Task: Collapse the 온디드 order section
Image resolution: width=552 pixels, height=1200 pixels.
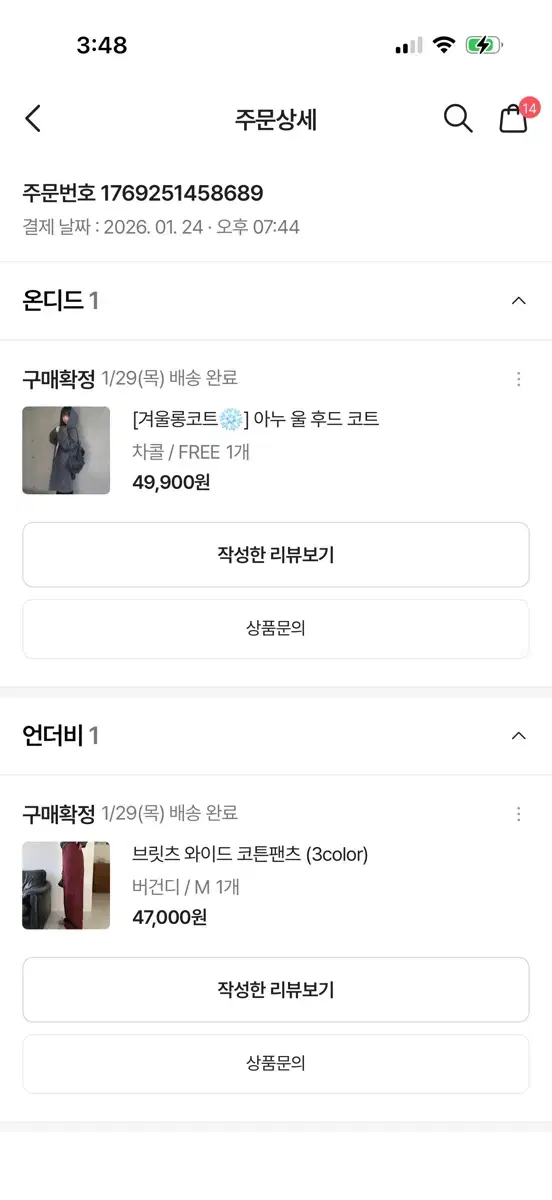Action: tap(518, 301)
